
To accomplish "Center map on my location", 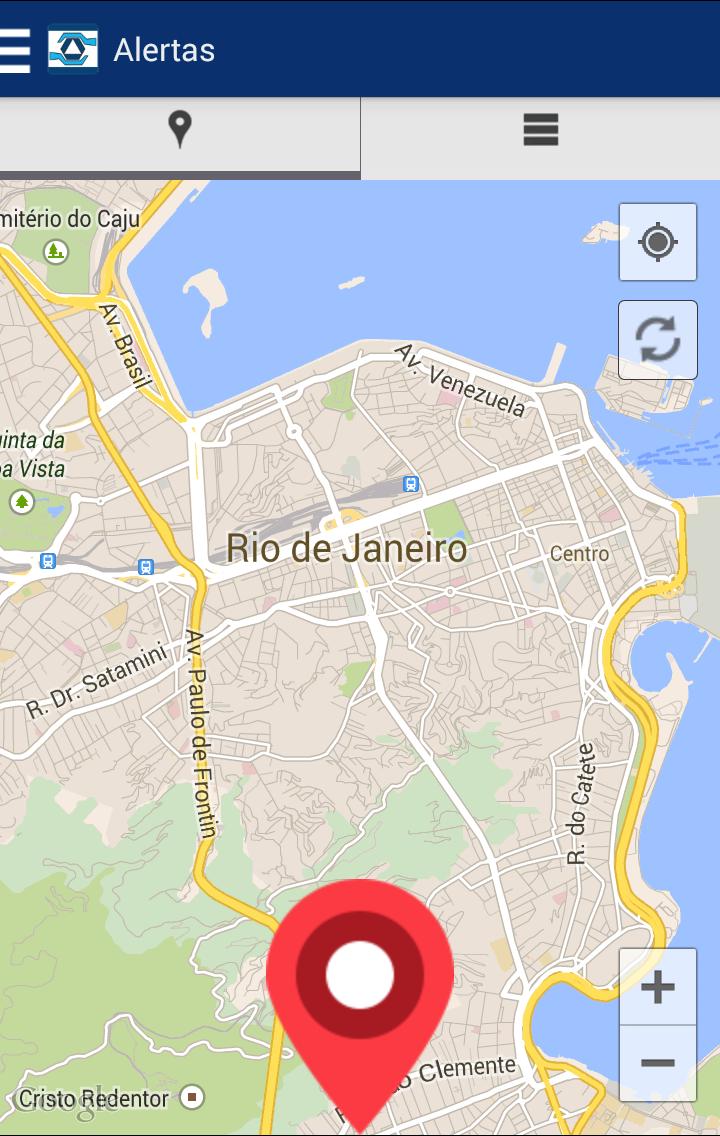I will point(658,242).
